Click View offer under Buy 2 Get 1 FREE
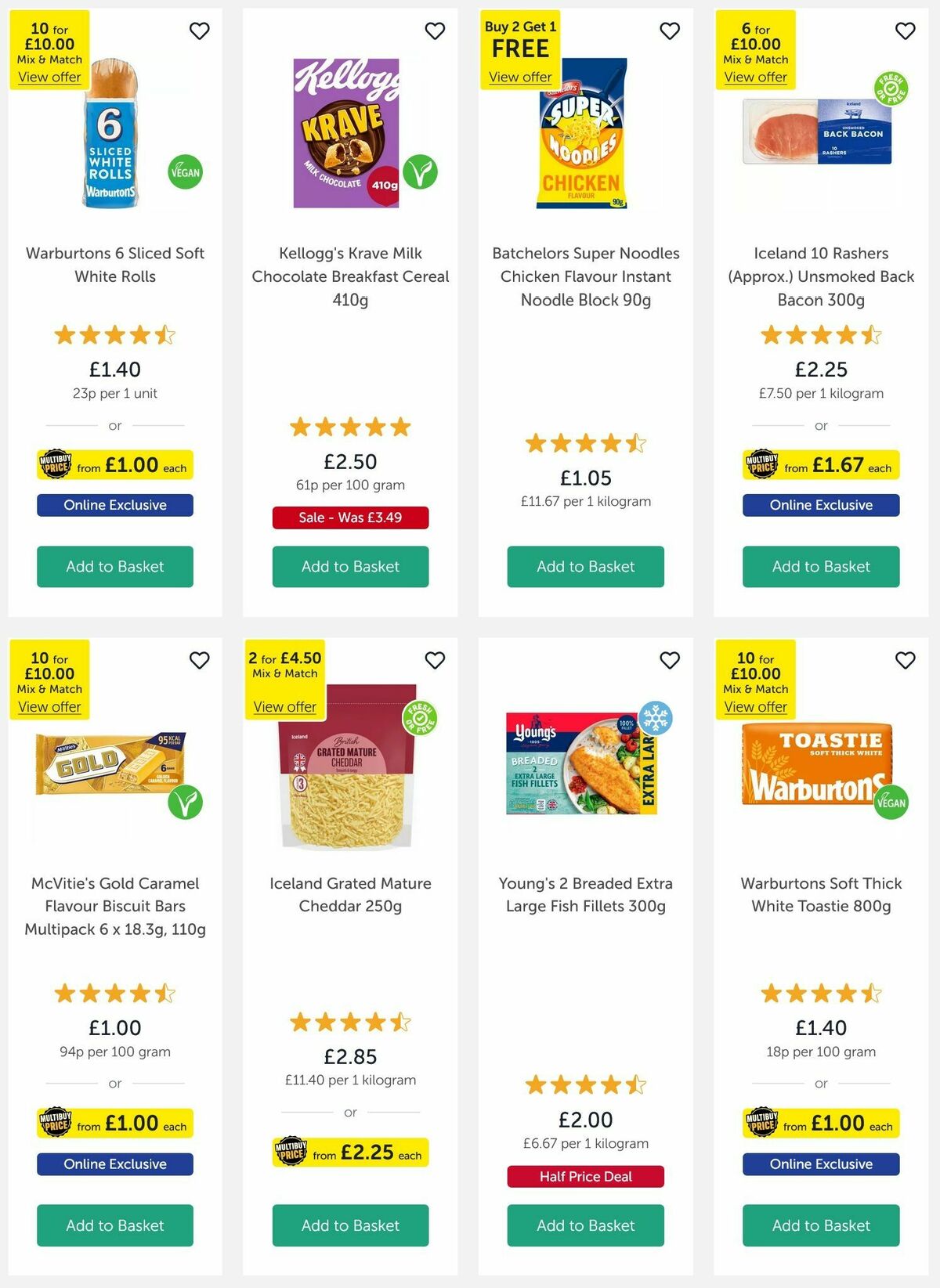This screenshot has height=1288, width=940. coord(519,77)
